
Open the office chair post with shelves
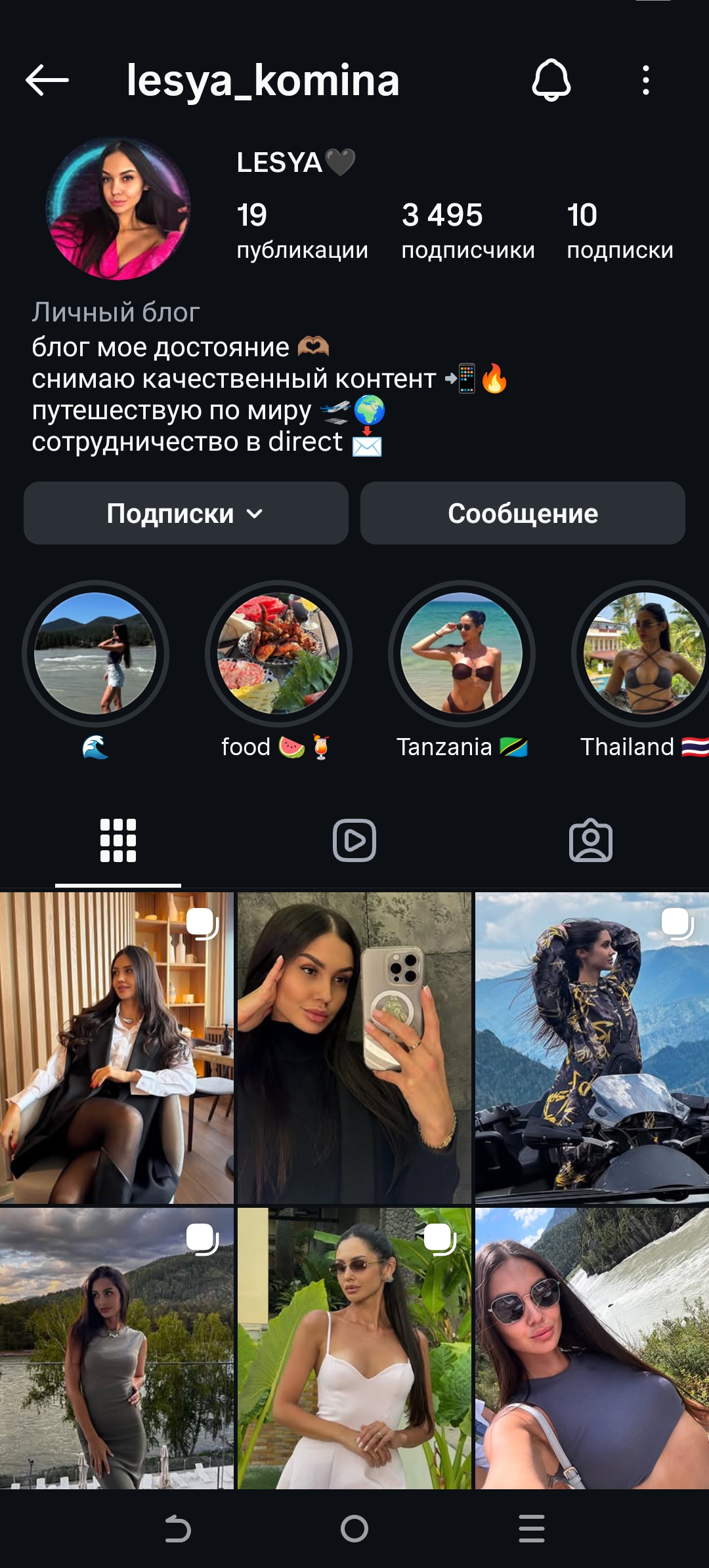[117, 1048]
